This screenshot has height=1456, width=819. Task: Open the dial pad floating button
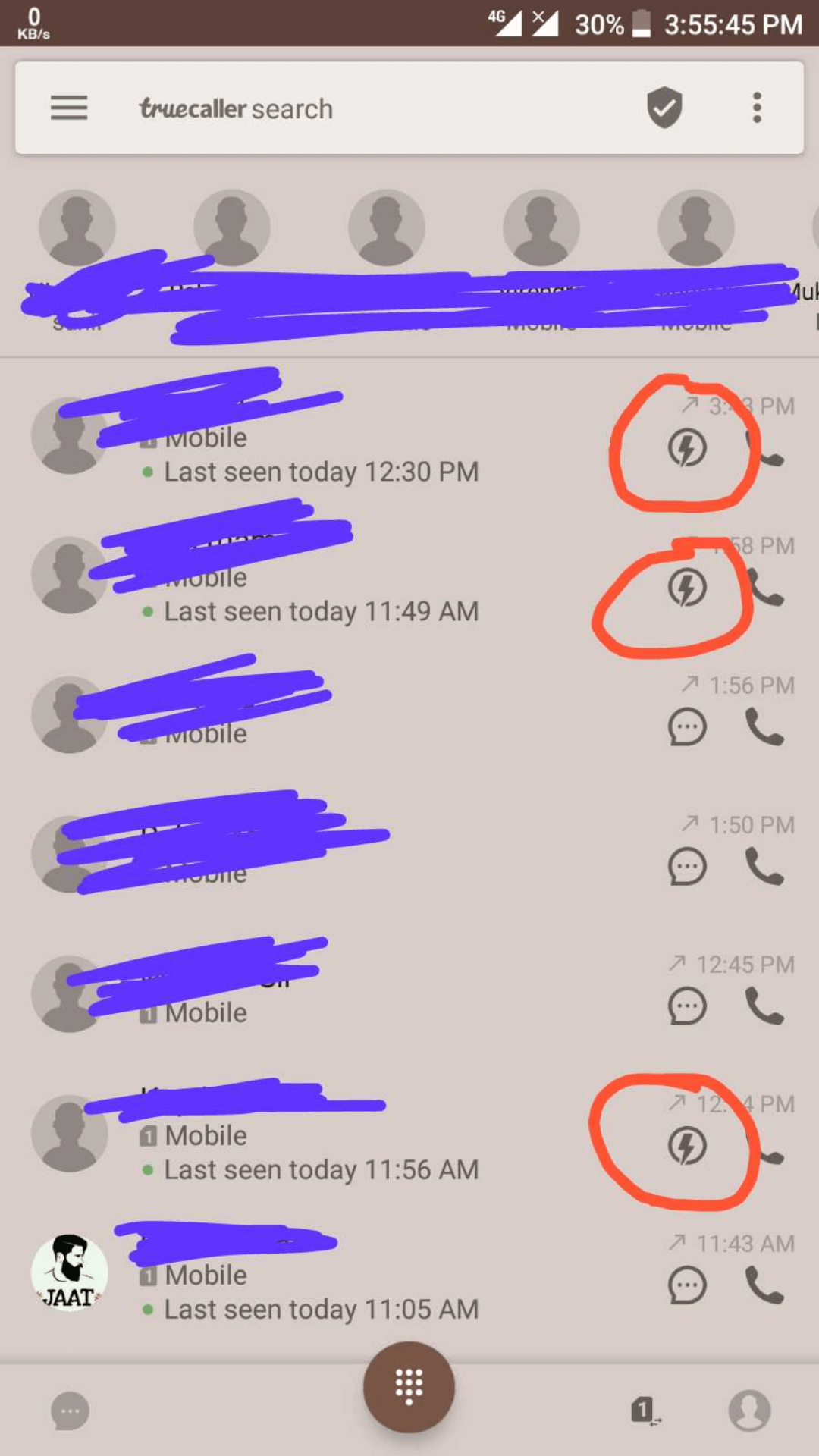point(409,1387)
